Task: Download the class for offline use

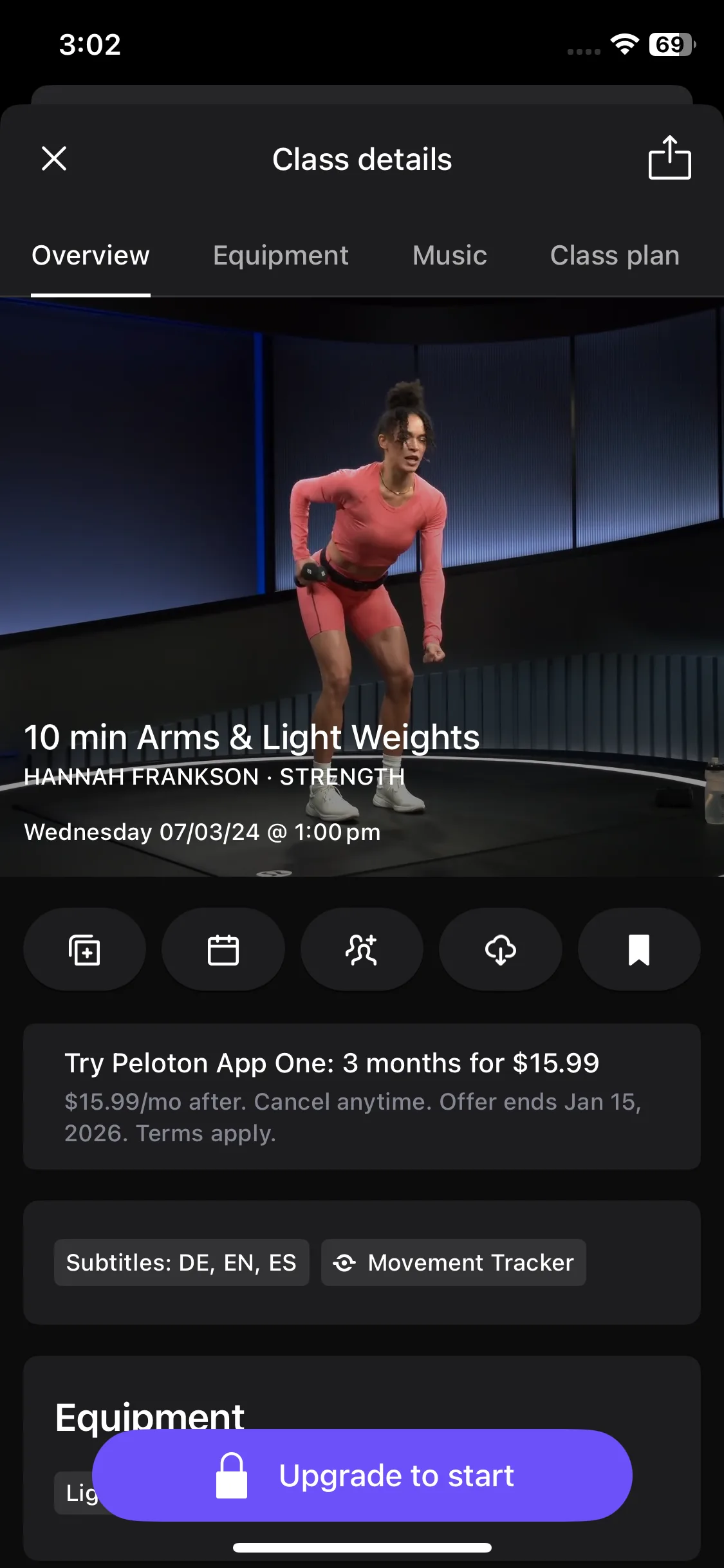Action: click(500, 949)
